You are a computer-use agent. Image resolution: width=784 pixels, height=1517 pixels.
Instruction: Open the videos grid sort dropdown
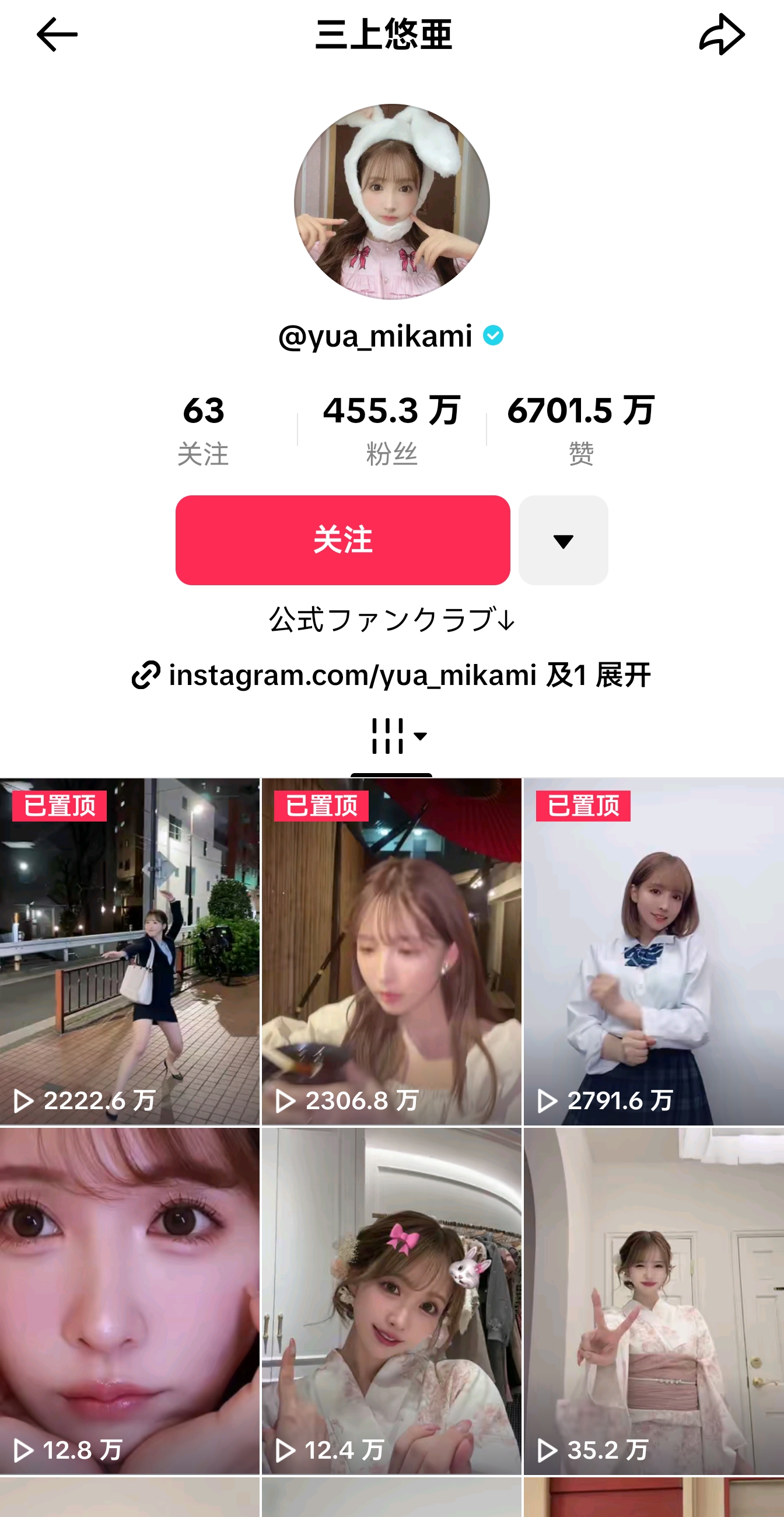pyautogui.click(x=398, y=736)
